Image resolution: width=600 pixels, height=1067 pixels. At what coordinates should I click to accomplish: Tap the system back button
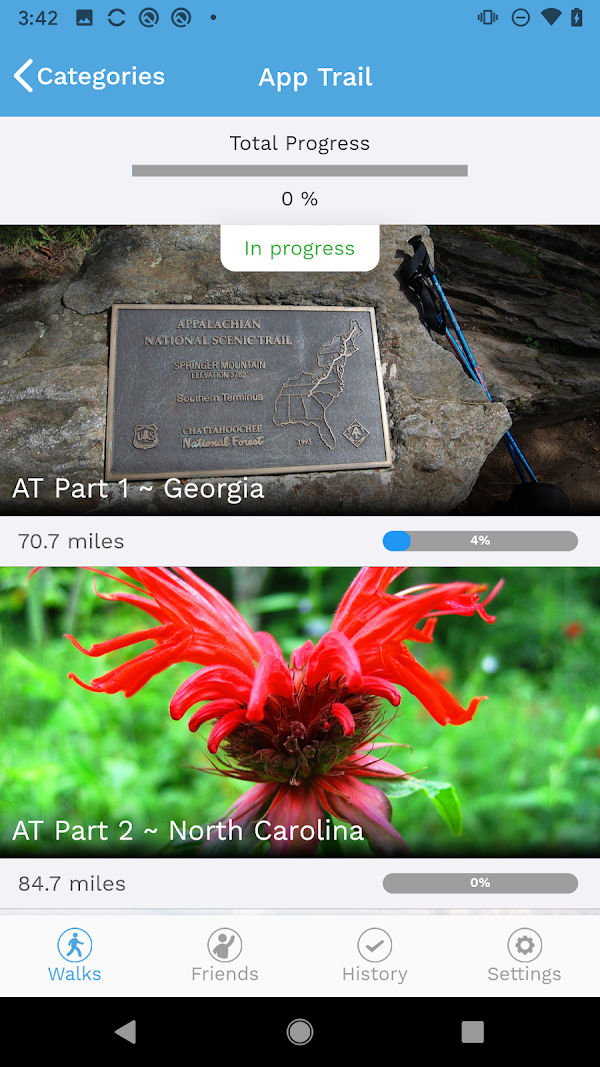125,1032
